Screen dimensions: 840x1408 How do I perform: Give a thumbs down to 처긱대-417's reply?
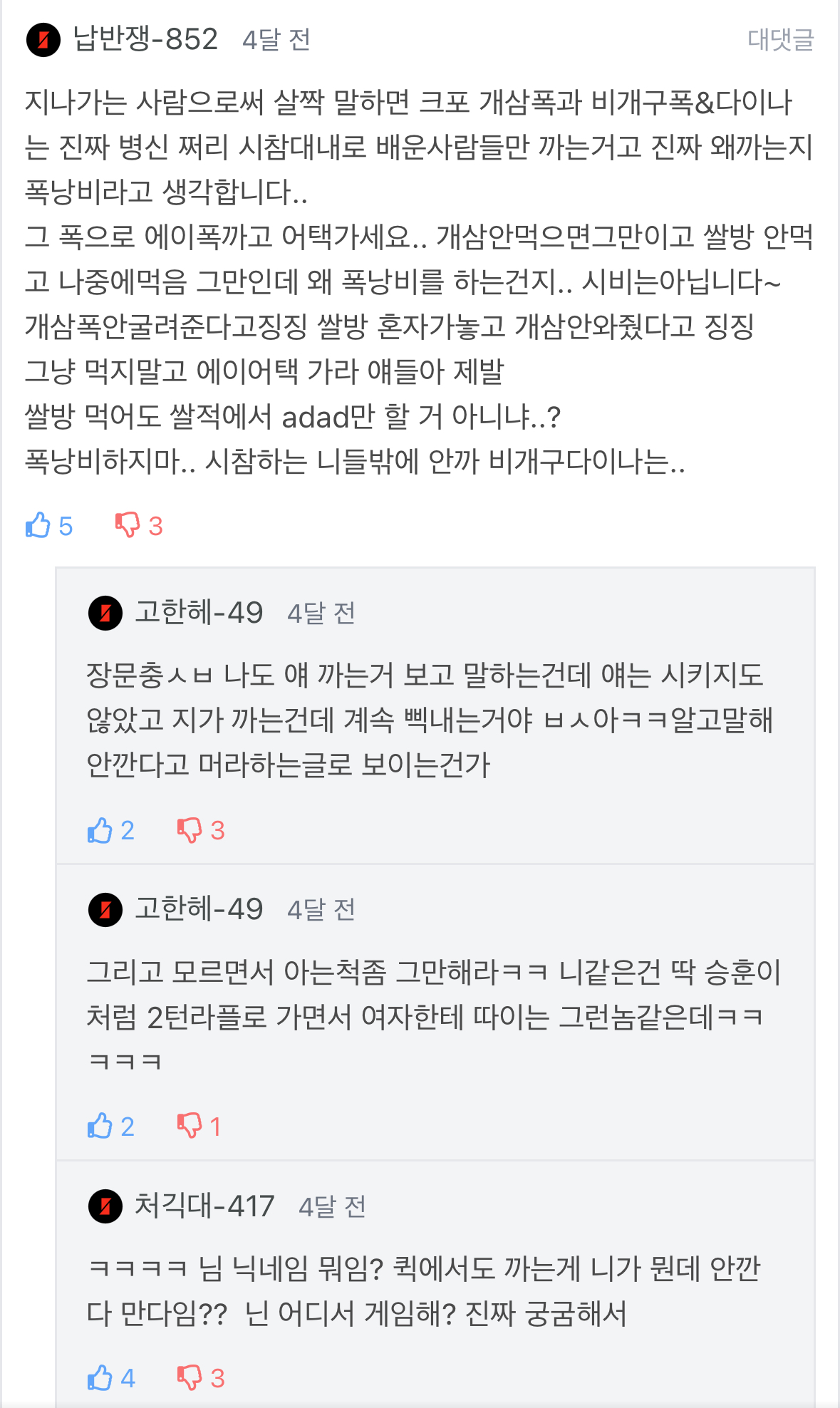pos(190,1377)
